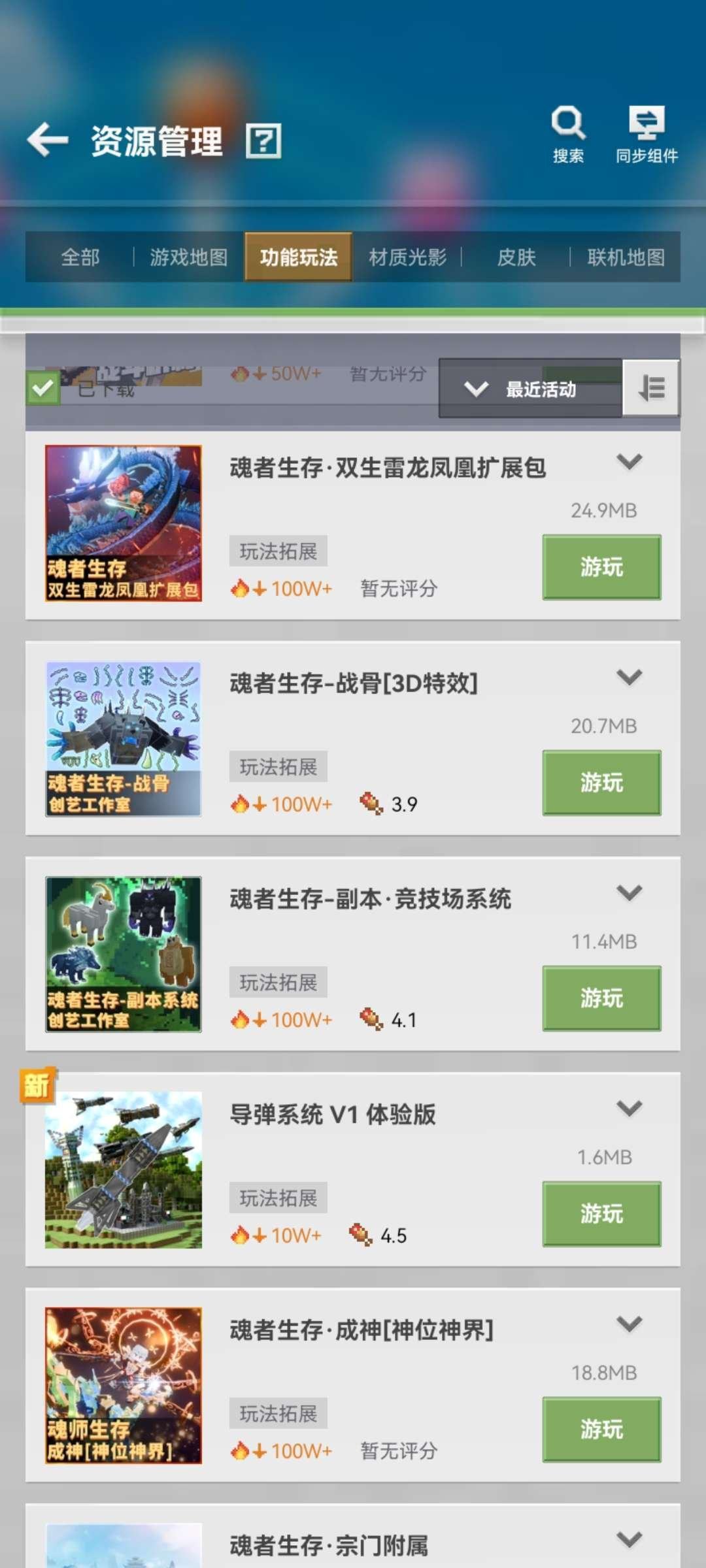The height and width of the screenshot is (1568, 706).
Task: Click the 玩法拓展 tag on 魂者生存-战骨
Action: tap(278, 766)
